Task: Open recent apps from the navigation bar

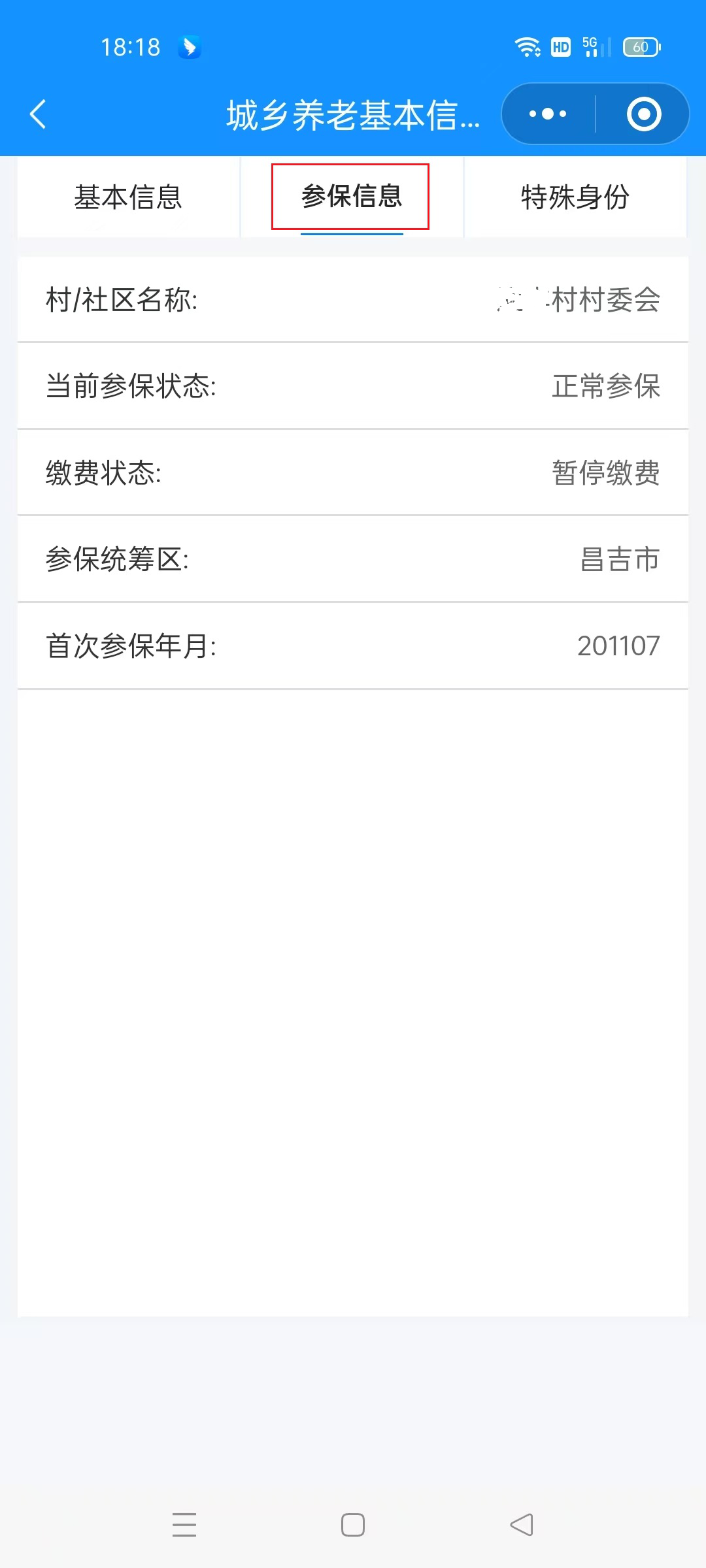Action: (184, 1525)
